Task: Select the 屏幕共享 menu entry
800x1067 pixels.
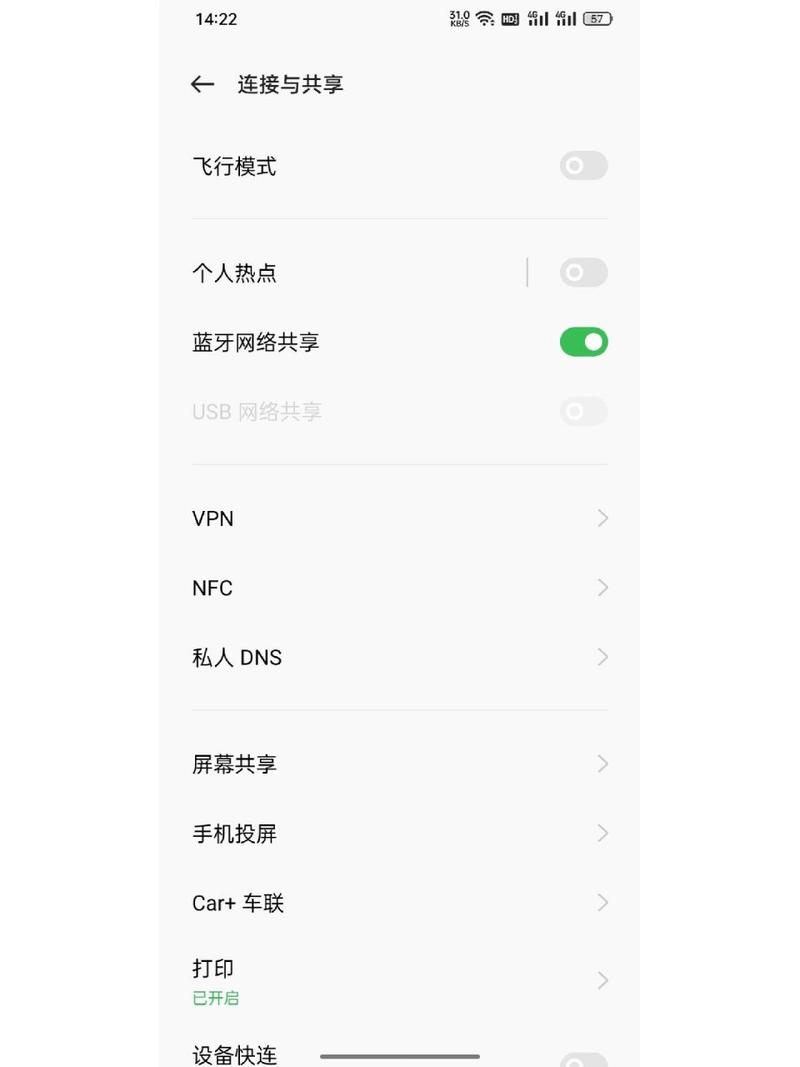Action: 400,764
